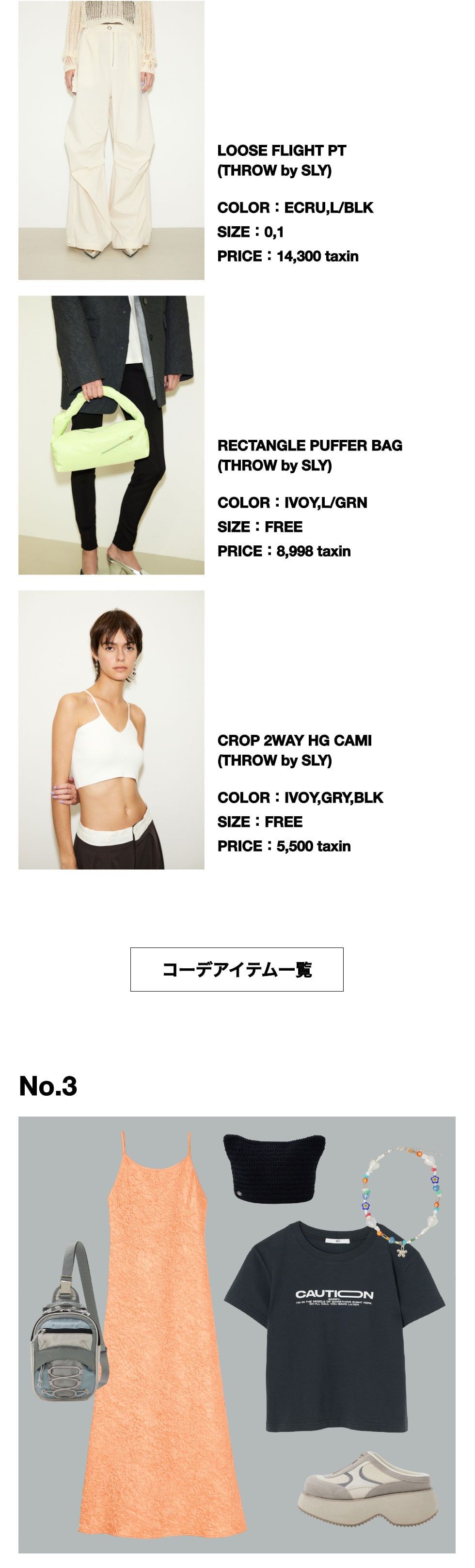Open the No.3 outfit collage image

click(236, 1334)
